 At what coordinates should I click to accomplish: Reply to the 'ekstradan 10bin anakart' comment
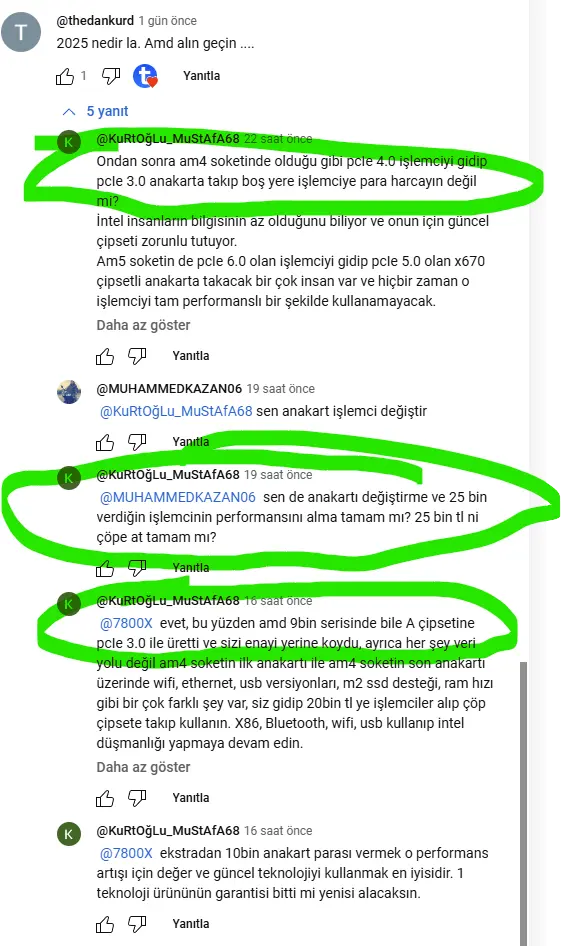click(x=191, y=924)
